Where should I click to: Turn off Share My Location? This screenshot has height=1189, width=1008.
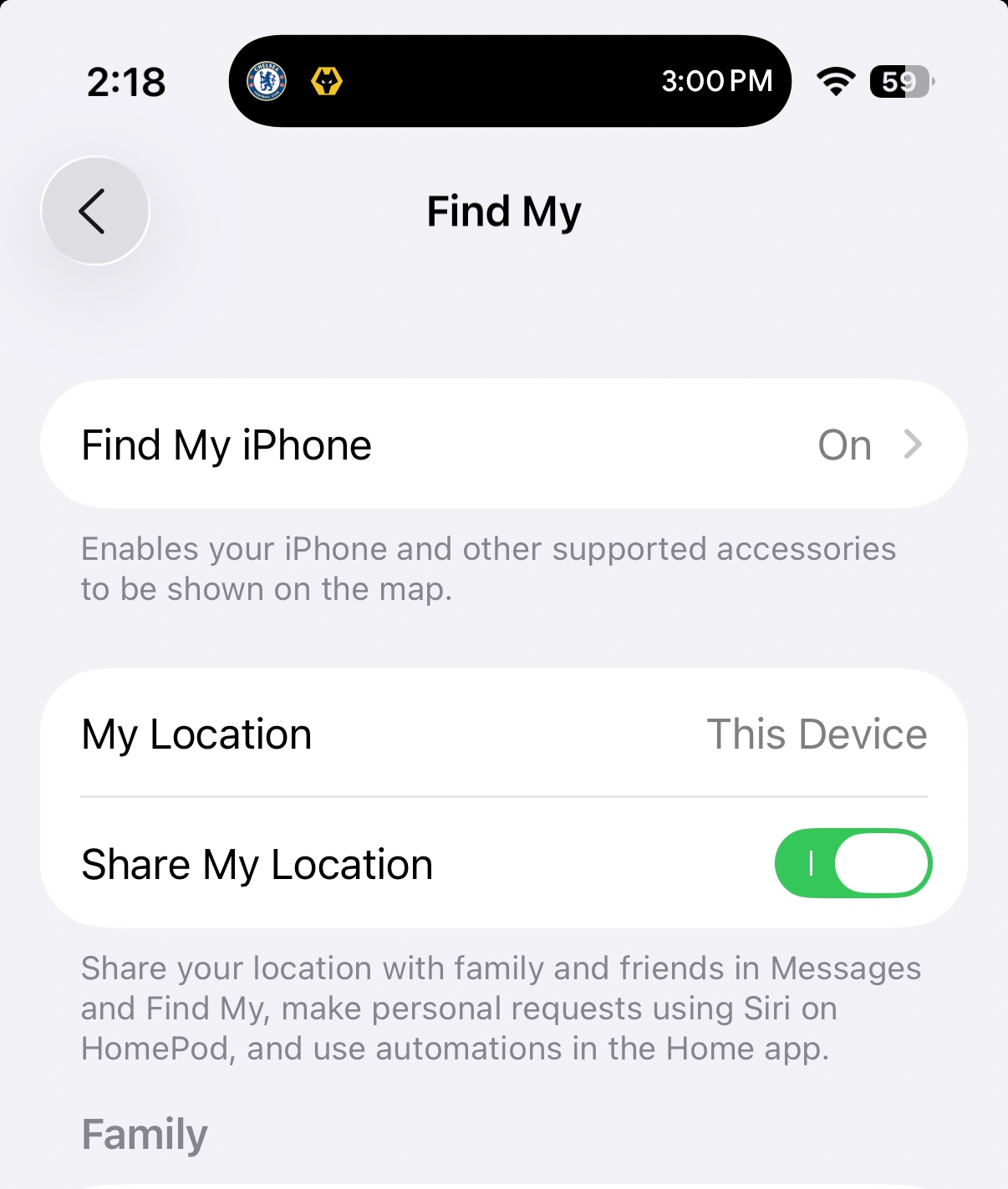(x=853, y=863)
